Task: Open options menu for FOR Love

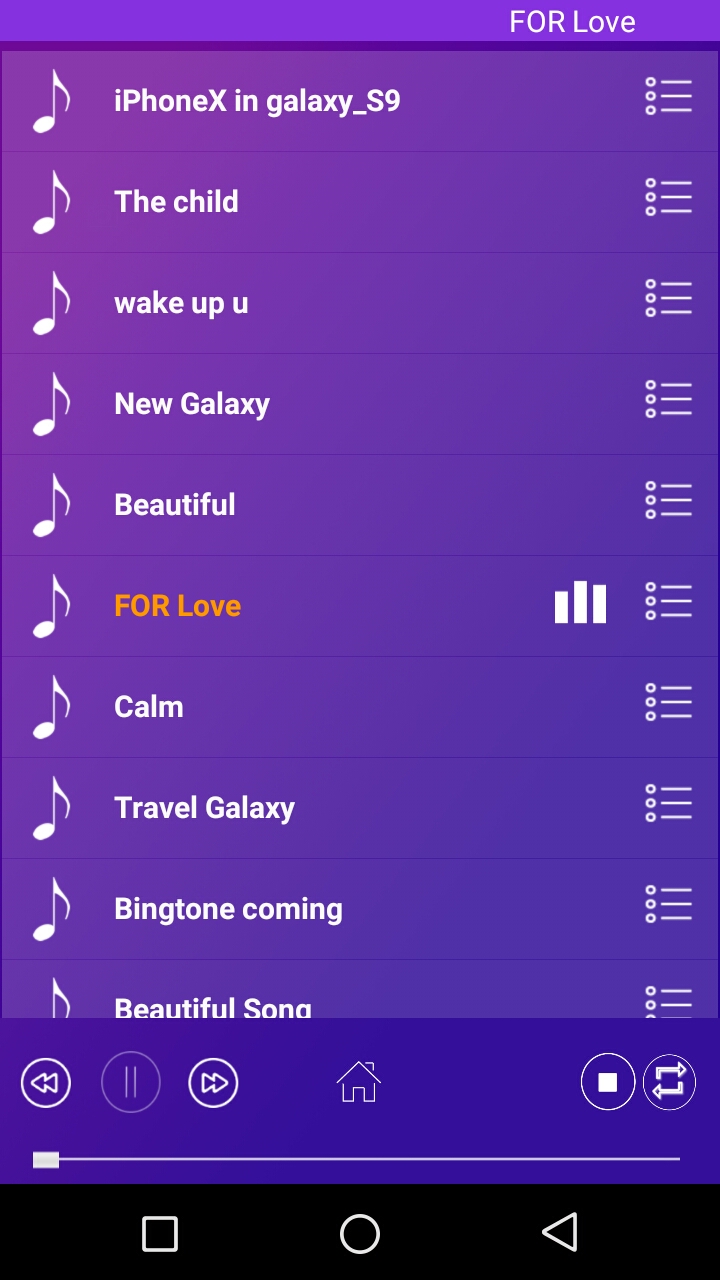Action: pyautogui.click(x=668, y=602)
